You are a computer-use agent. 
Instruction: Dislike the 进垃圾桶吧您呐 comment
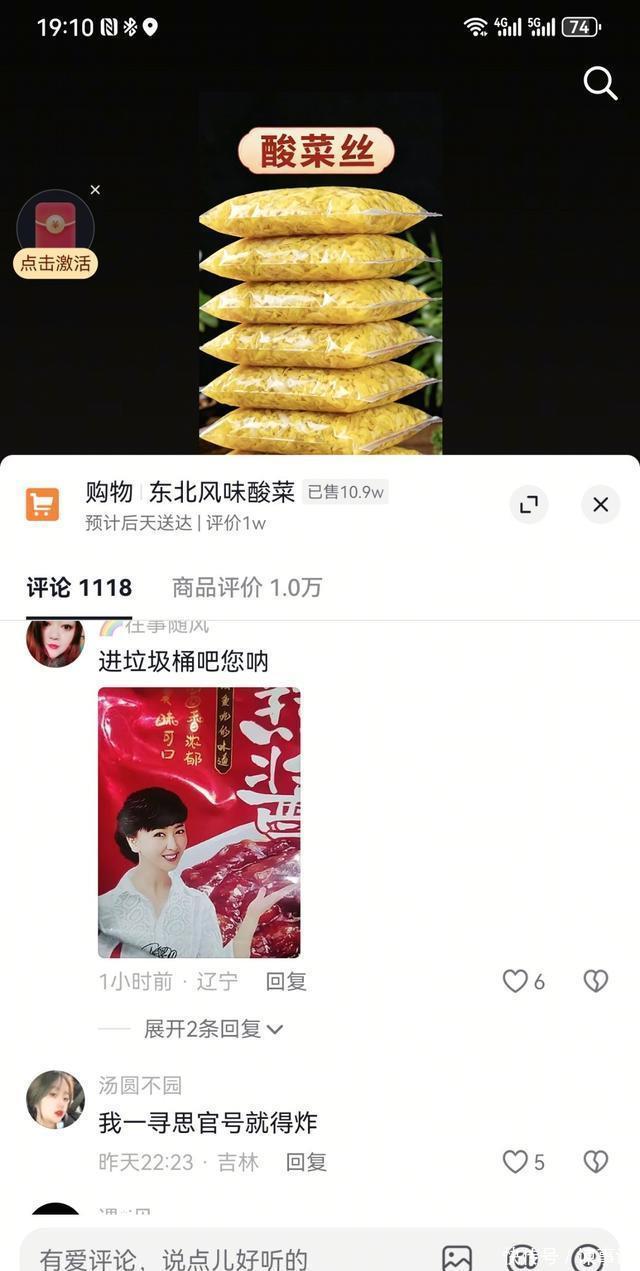point(596,982)
